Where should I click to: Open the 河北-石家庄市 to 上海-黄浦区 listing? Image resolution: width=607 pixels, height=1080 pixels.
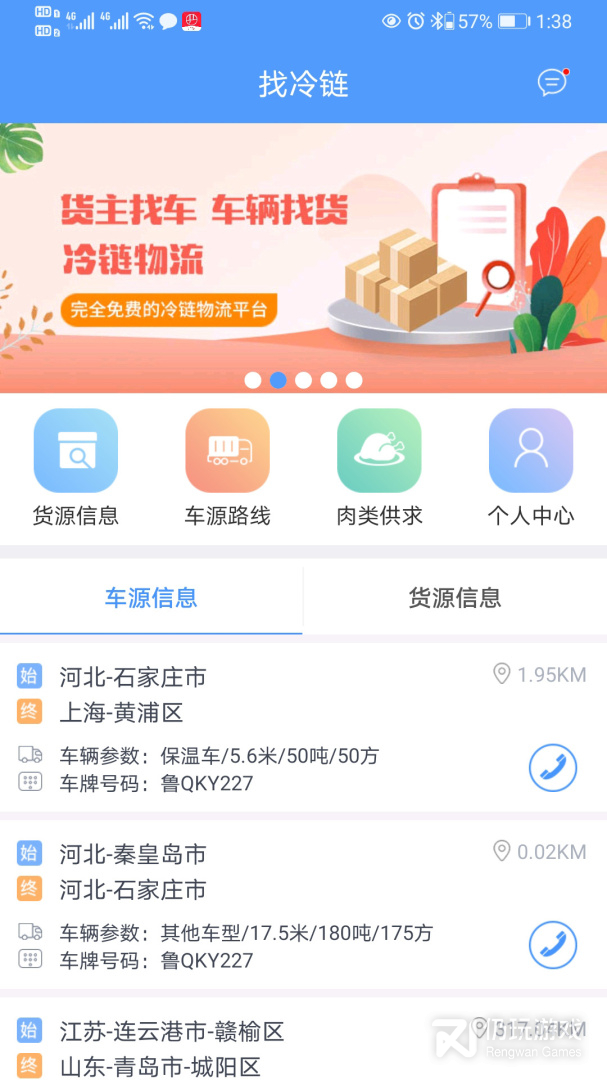(303, 727)
